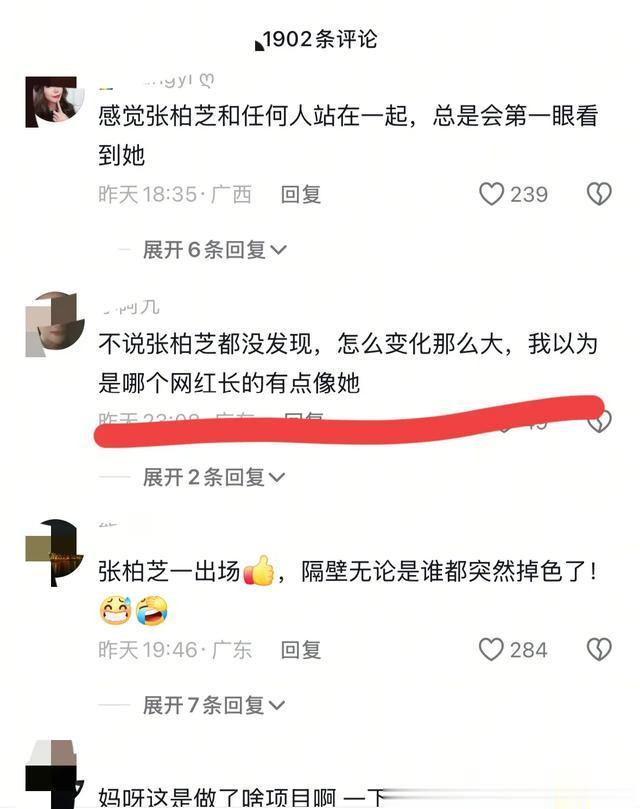The height and width of the screenshot is (809, 640).
Task: Open avatar of the 感觉张柏芝和任何人 commenter
Action: coord(53,101)
